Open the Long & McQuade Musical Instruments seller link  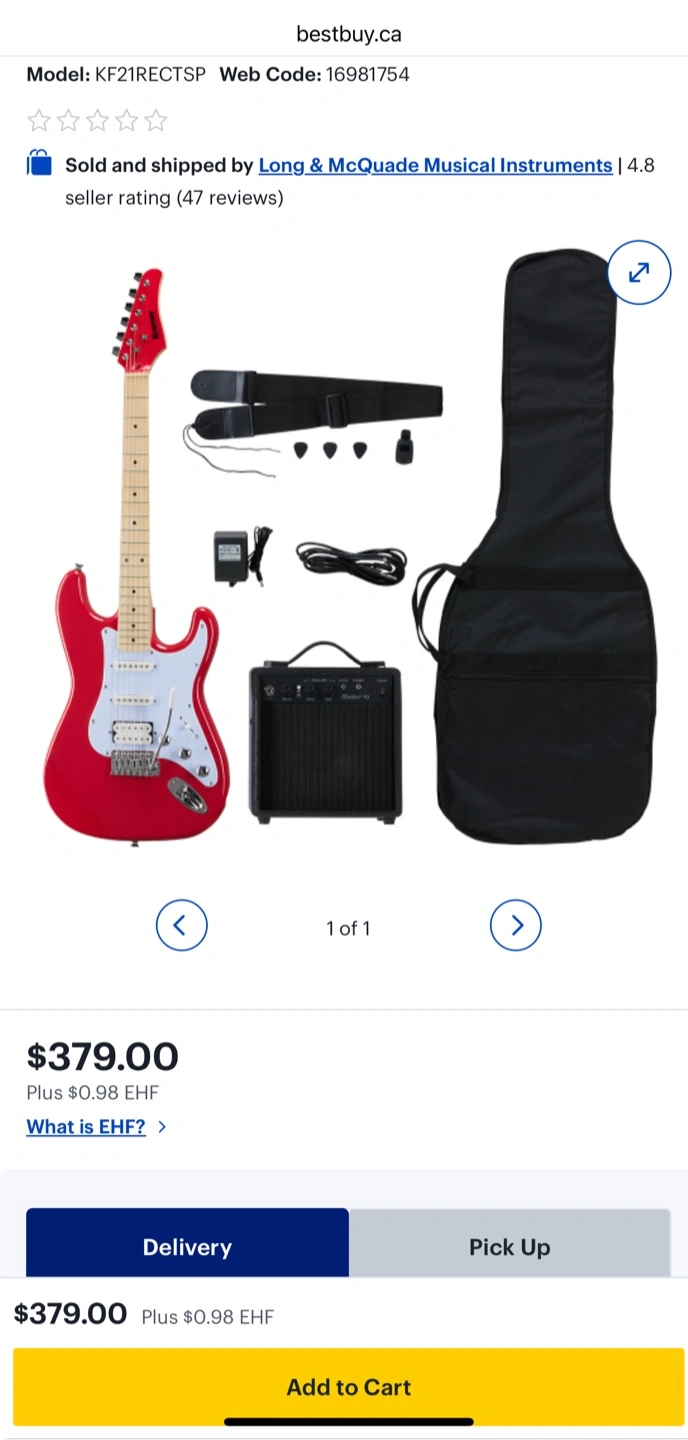(x=435, y=166)
